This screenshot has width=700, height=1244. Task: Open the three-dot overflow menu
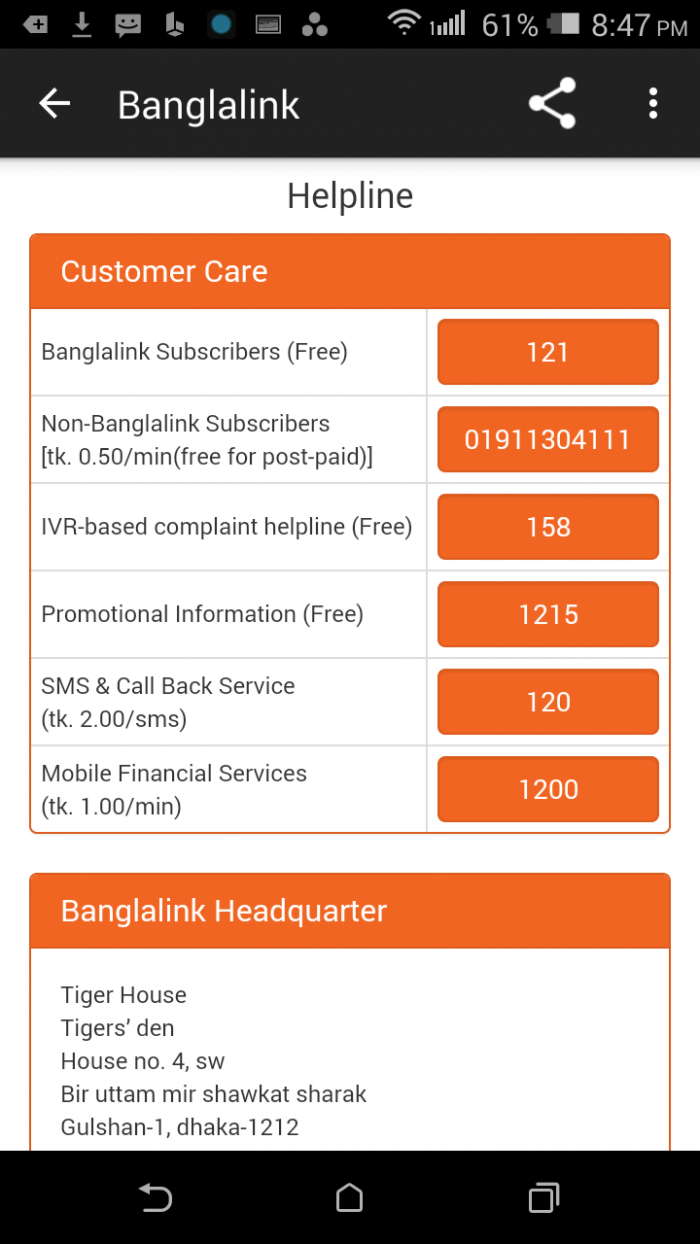(652, 104)
